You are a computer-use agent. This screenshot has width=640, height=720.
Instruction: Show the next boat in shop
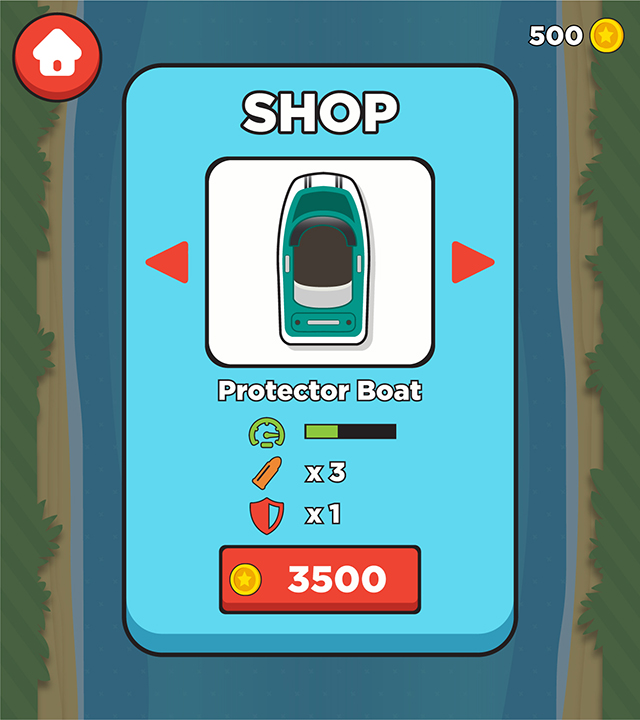click(472, 262)
